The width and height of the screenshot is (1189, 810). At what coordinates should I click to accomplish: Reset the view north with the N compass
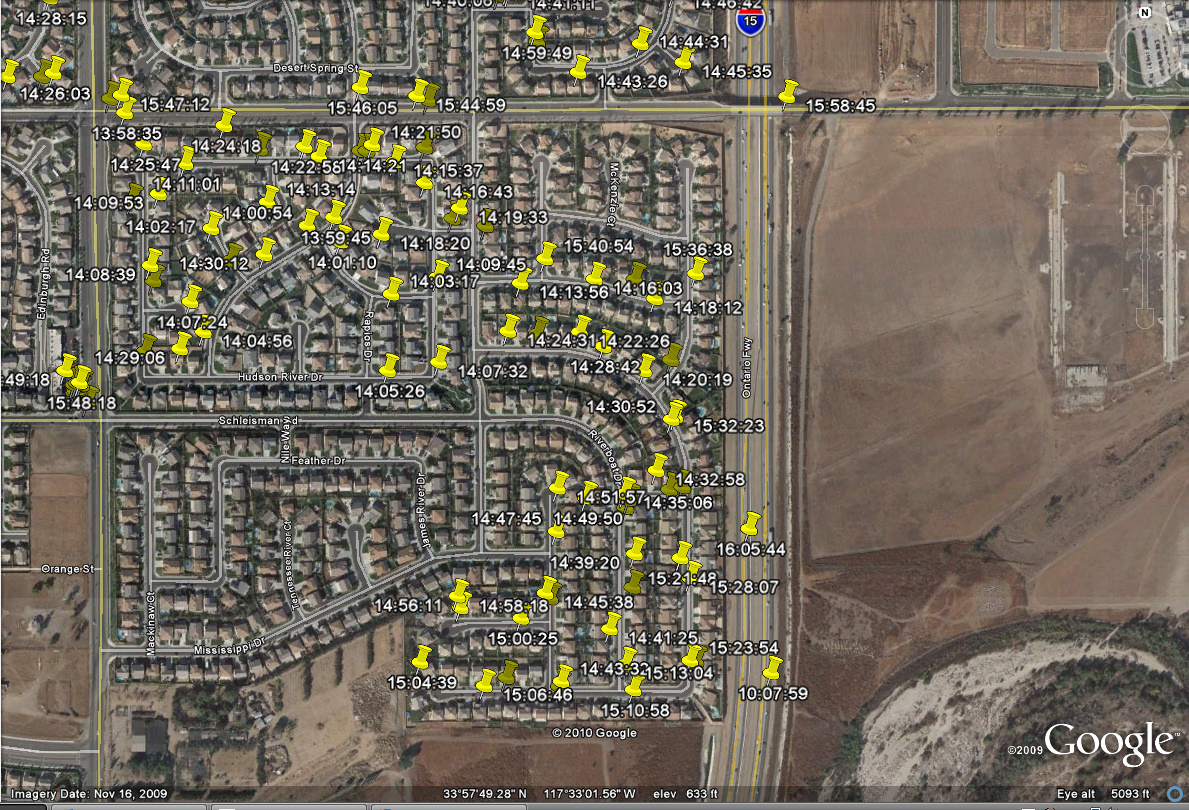1144,13
